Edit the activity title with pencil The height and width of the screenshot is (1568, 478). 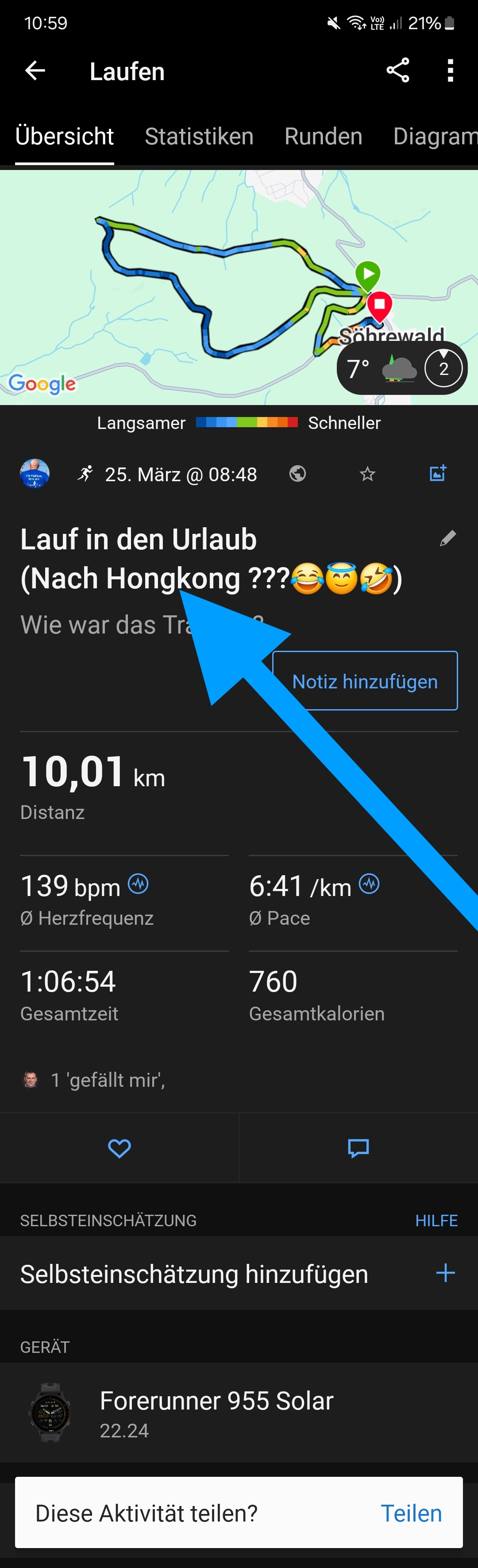(447, 538)
